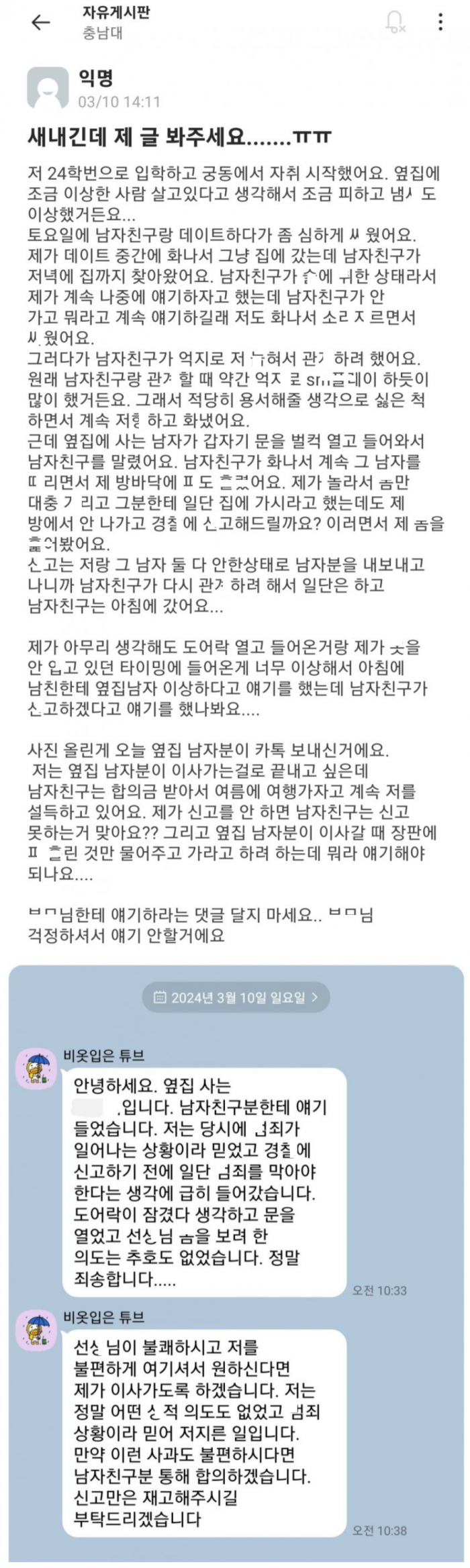Open the three-dot overflow menu

(x=440, y=23)
